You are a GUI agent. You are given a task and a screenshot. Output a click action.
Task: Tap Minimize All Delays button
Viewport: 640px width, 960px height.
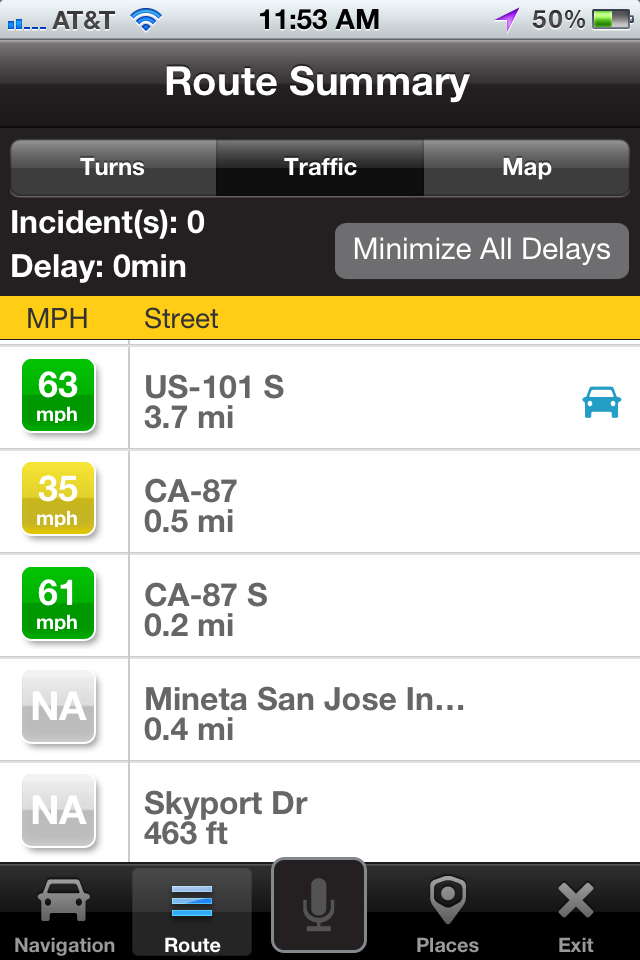481,250
